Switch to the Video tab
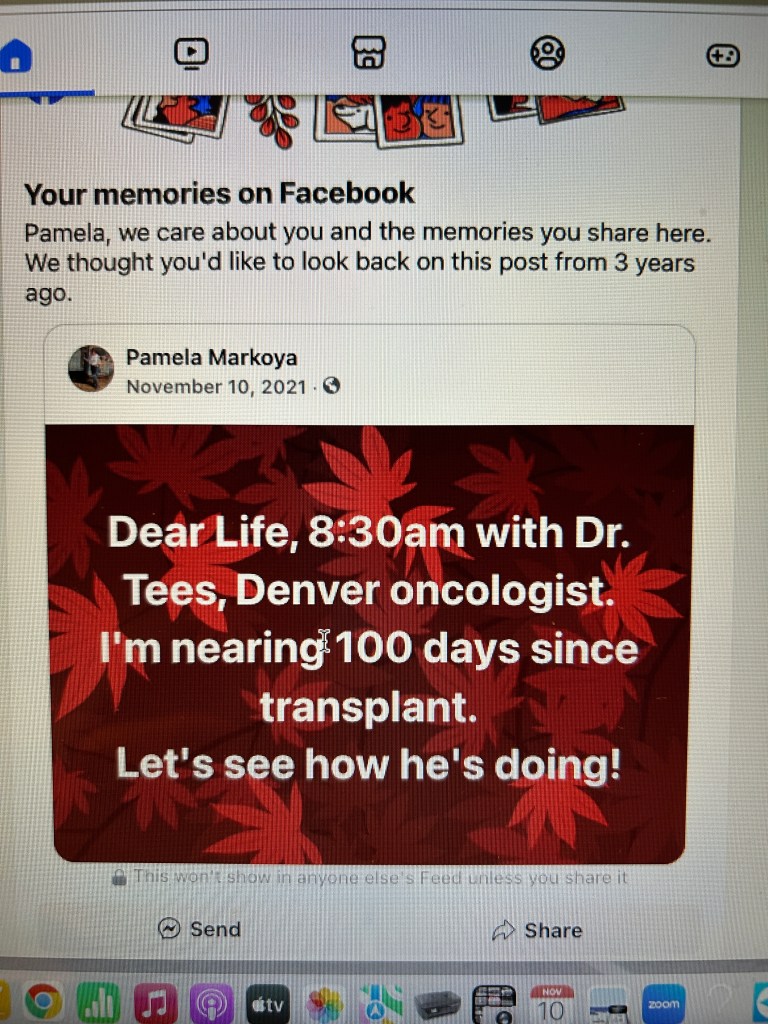Viewport: 768px width, 1024px height. [191, 52]
